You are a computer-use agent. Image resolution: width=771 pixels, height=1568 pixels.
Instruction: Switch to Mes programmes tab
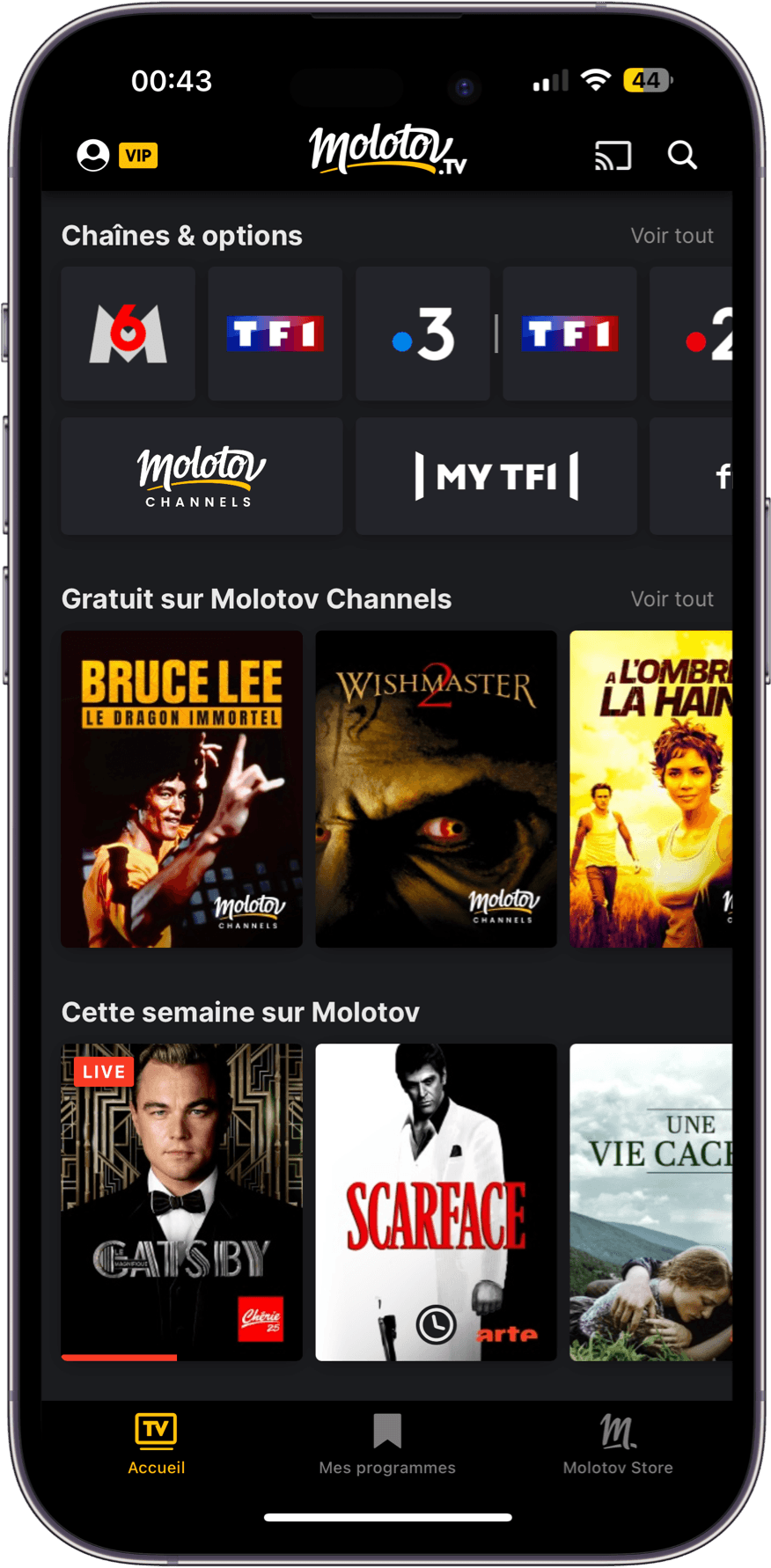387,1444
